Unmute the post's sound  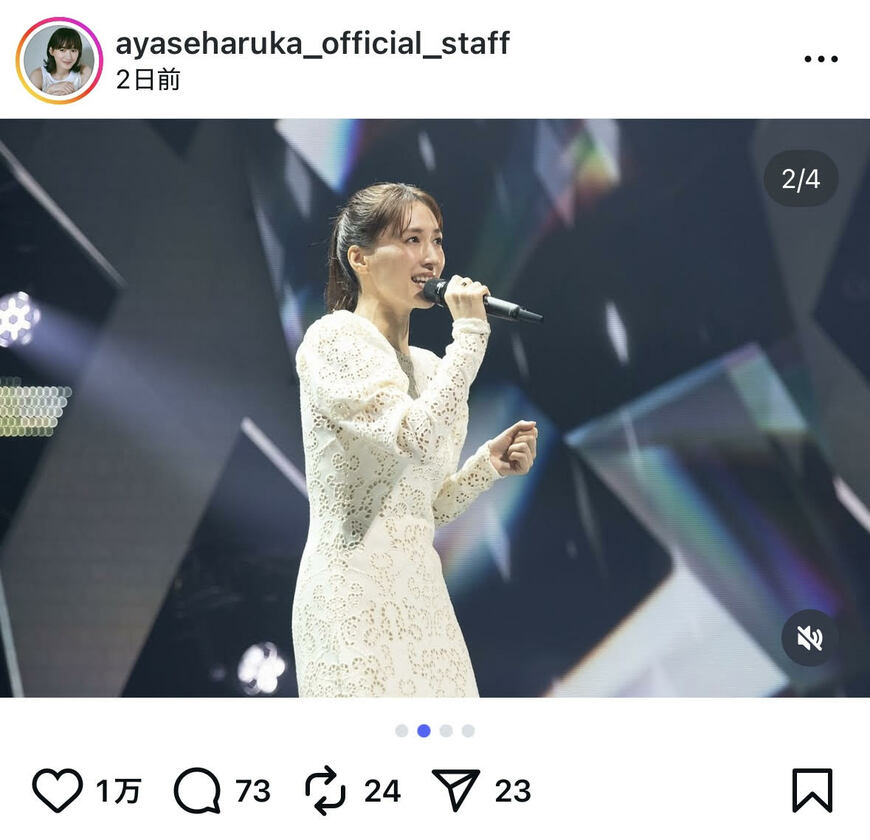point(809,638)
